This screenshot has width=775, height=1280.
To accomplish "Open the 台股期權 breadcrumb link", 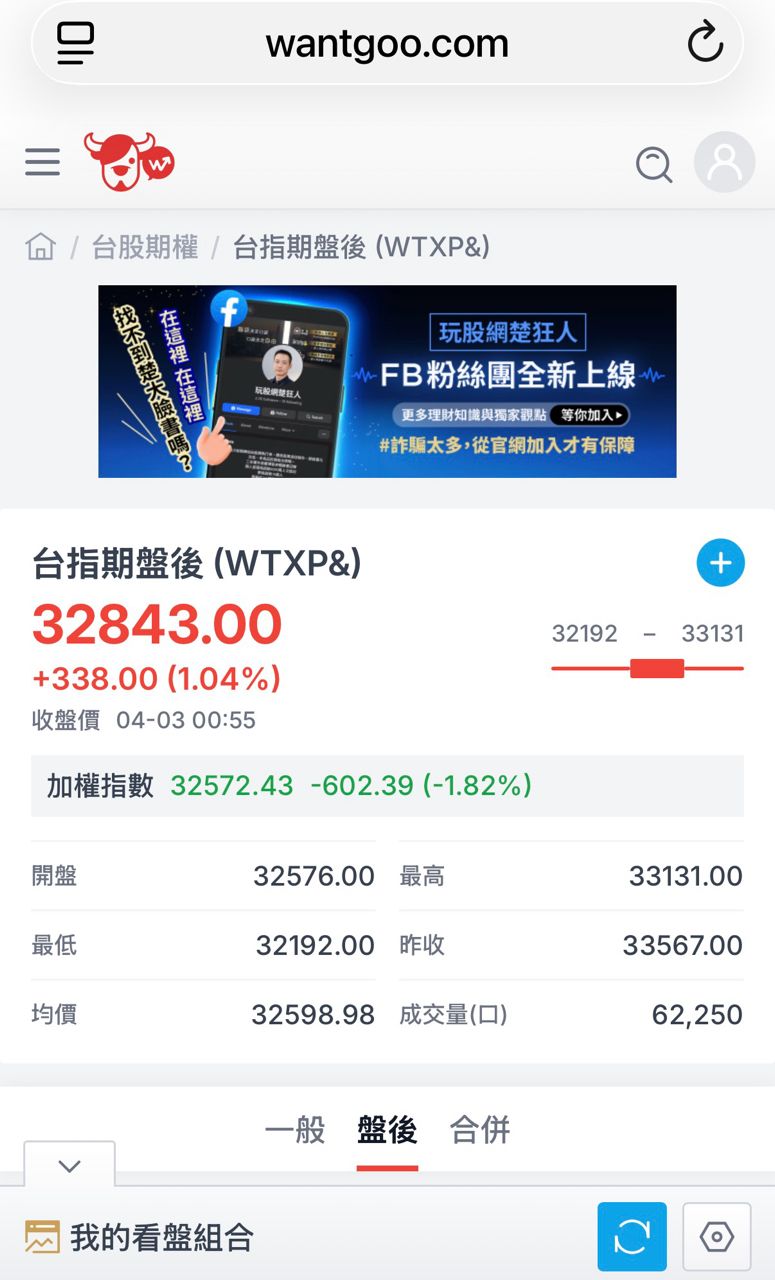I will pos(145,247).
